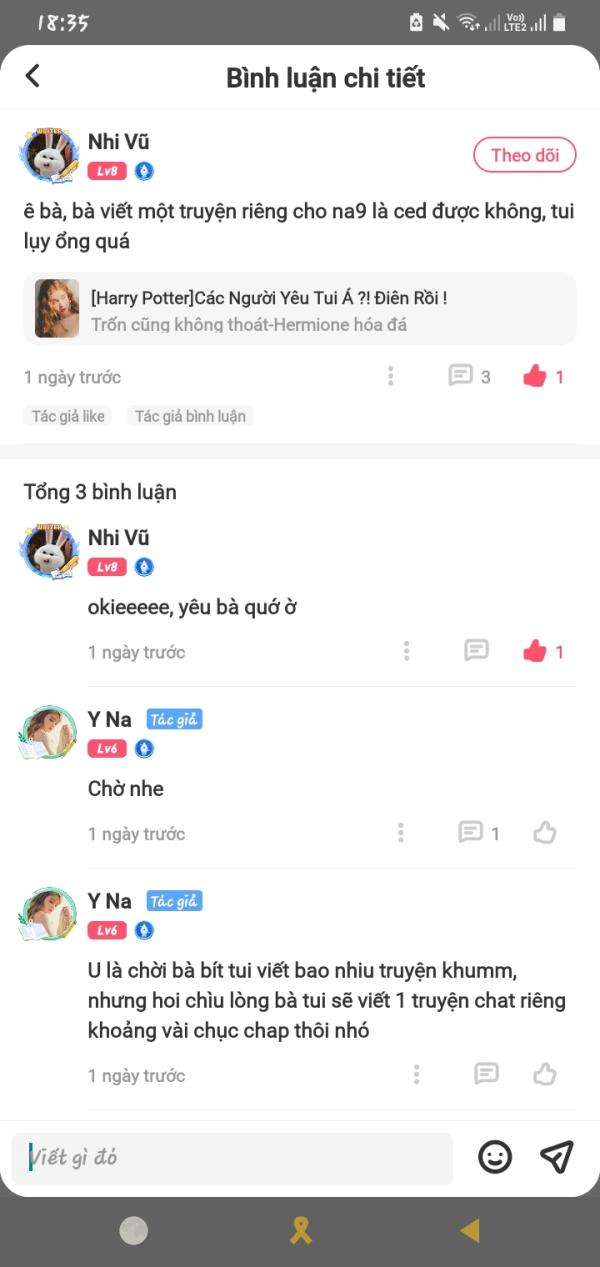This screenshot has height=1267, width=600.
Task: View Nhi Vũ's profile avatar on main comment
Action: (x=49, y=156)
